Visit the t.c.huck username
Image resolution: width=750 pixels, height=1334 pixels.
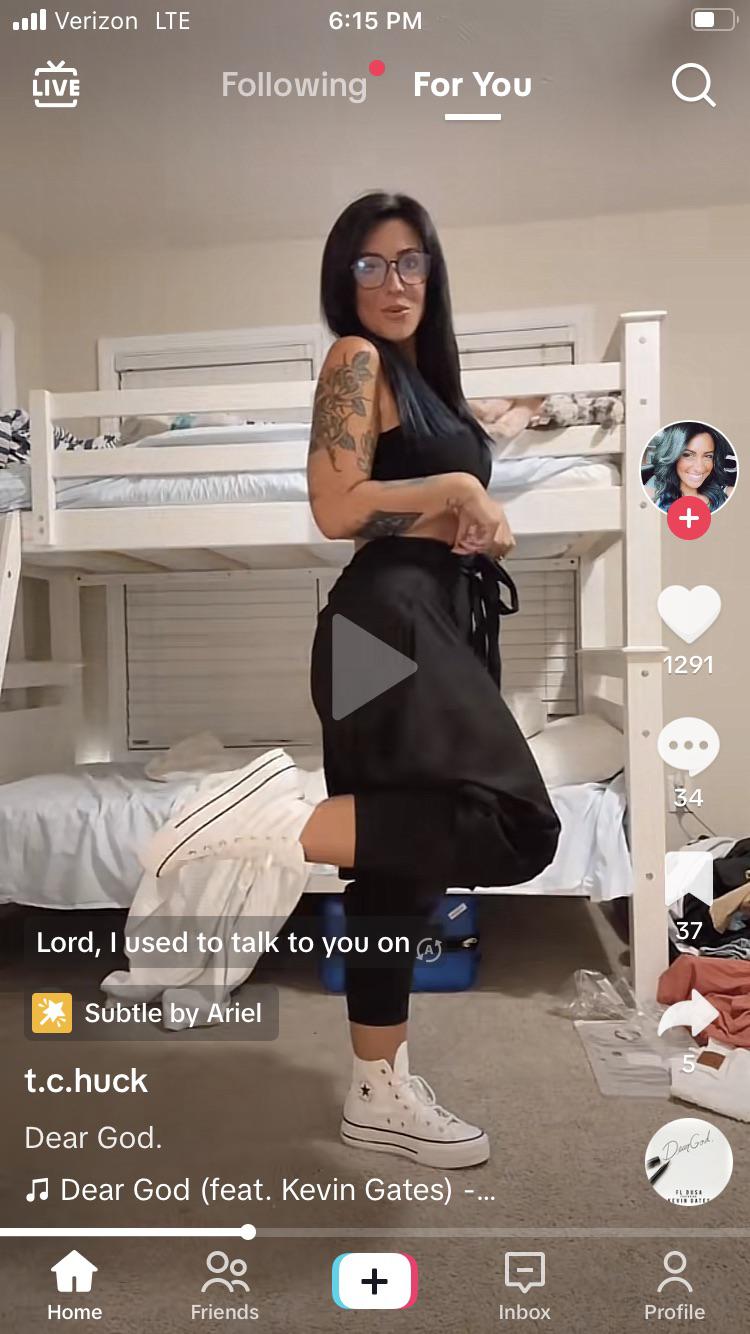[x=86, y=1081]
